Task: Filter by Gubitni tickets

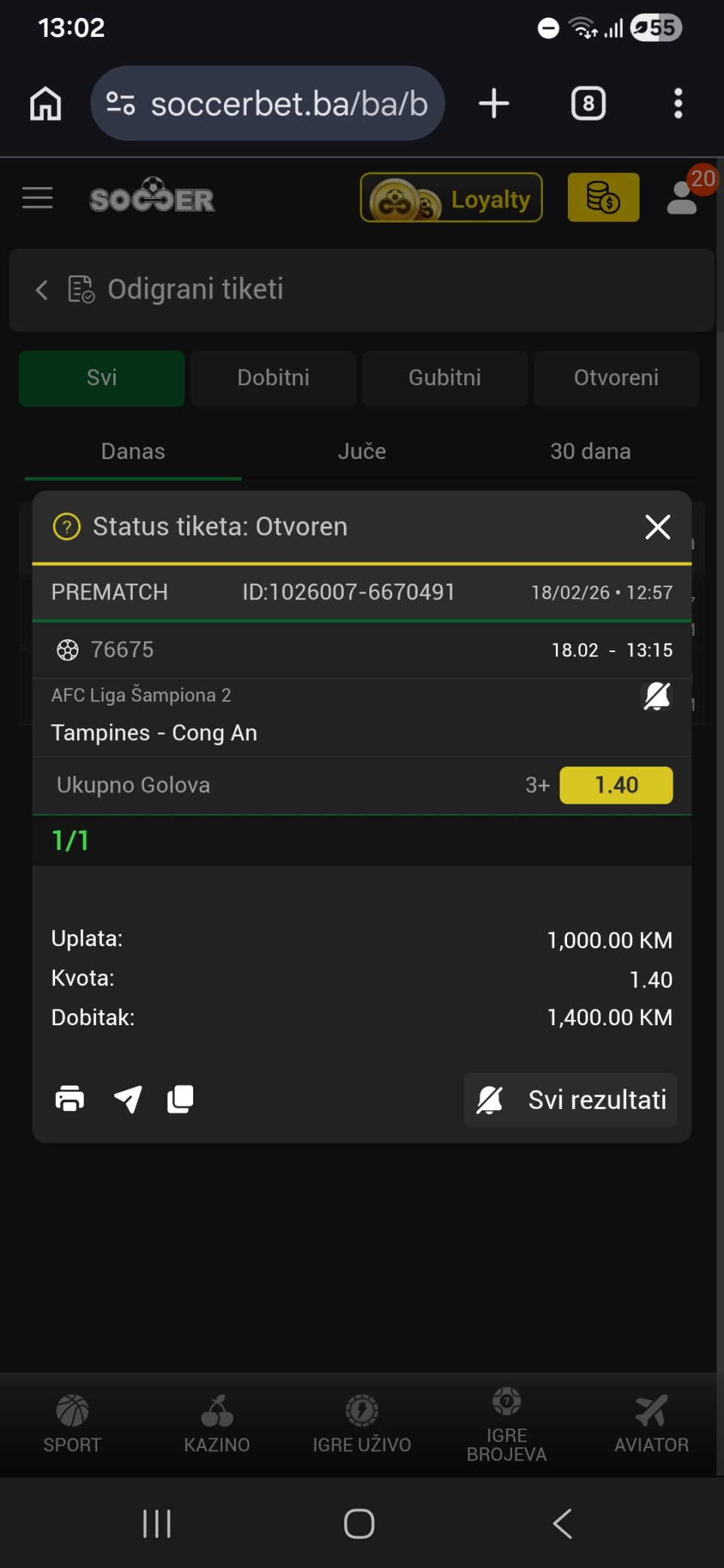Action: [x=445, y=378]
